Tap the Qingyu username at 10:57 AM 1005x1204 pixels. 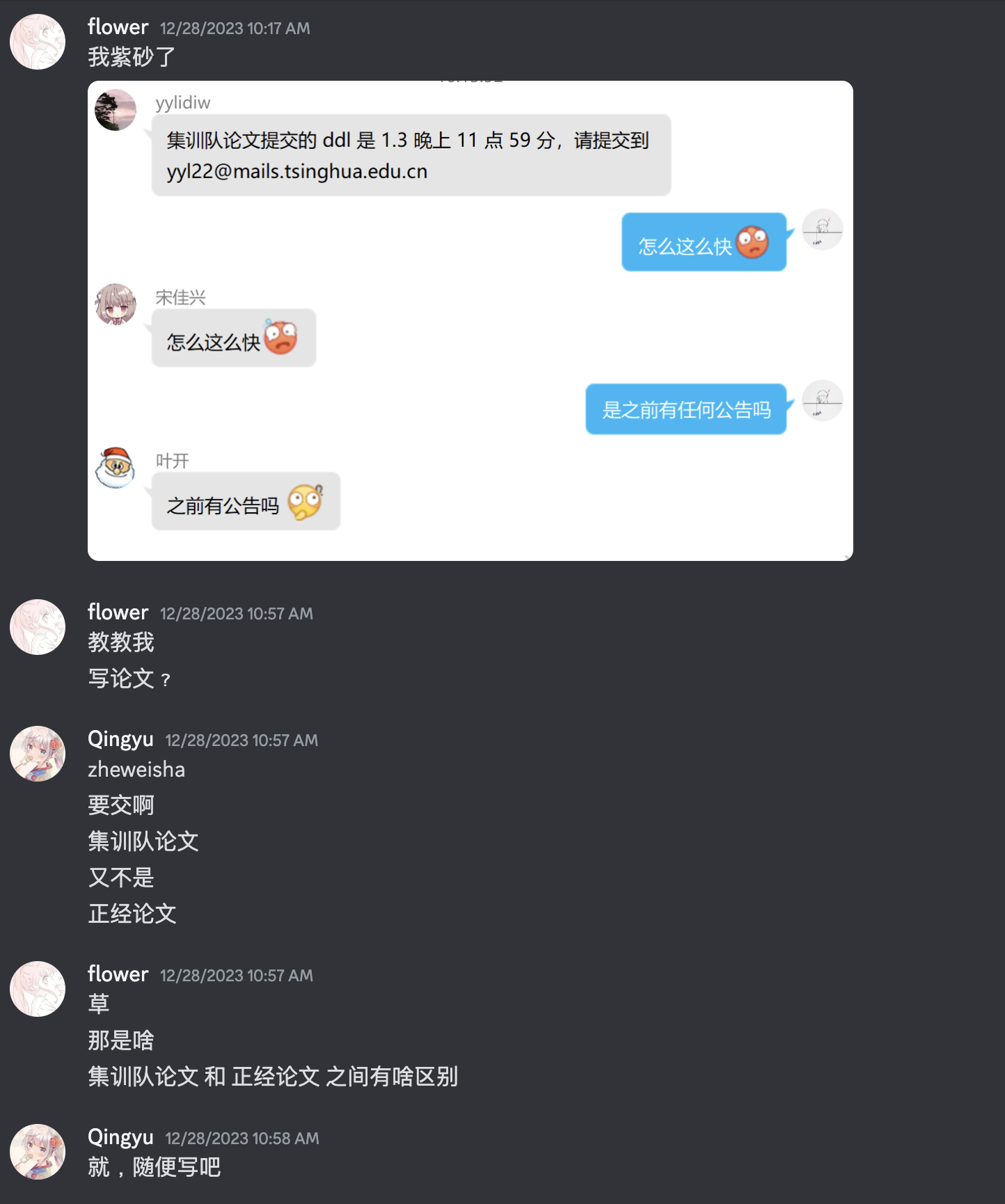coord(120,739)
